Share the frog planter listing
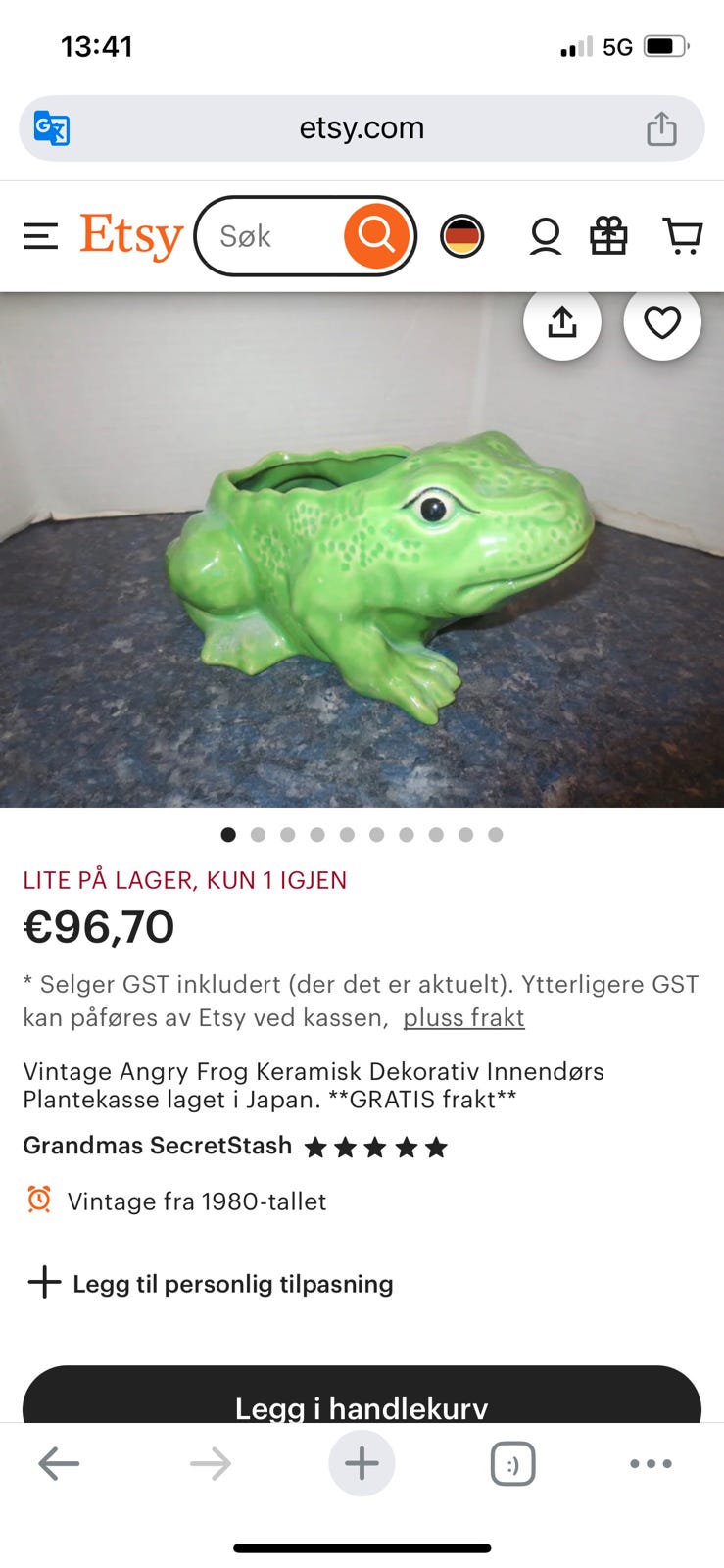Image resolution: width=724 pixels, height=1568 pixels. tap(562, 321)
